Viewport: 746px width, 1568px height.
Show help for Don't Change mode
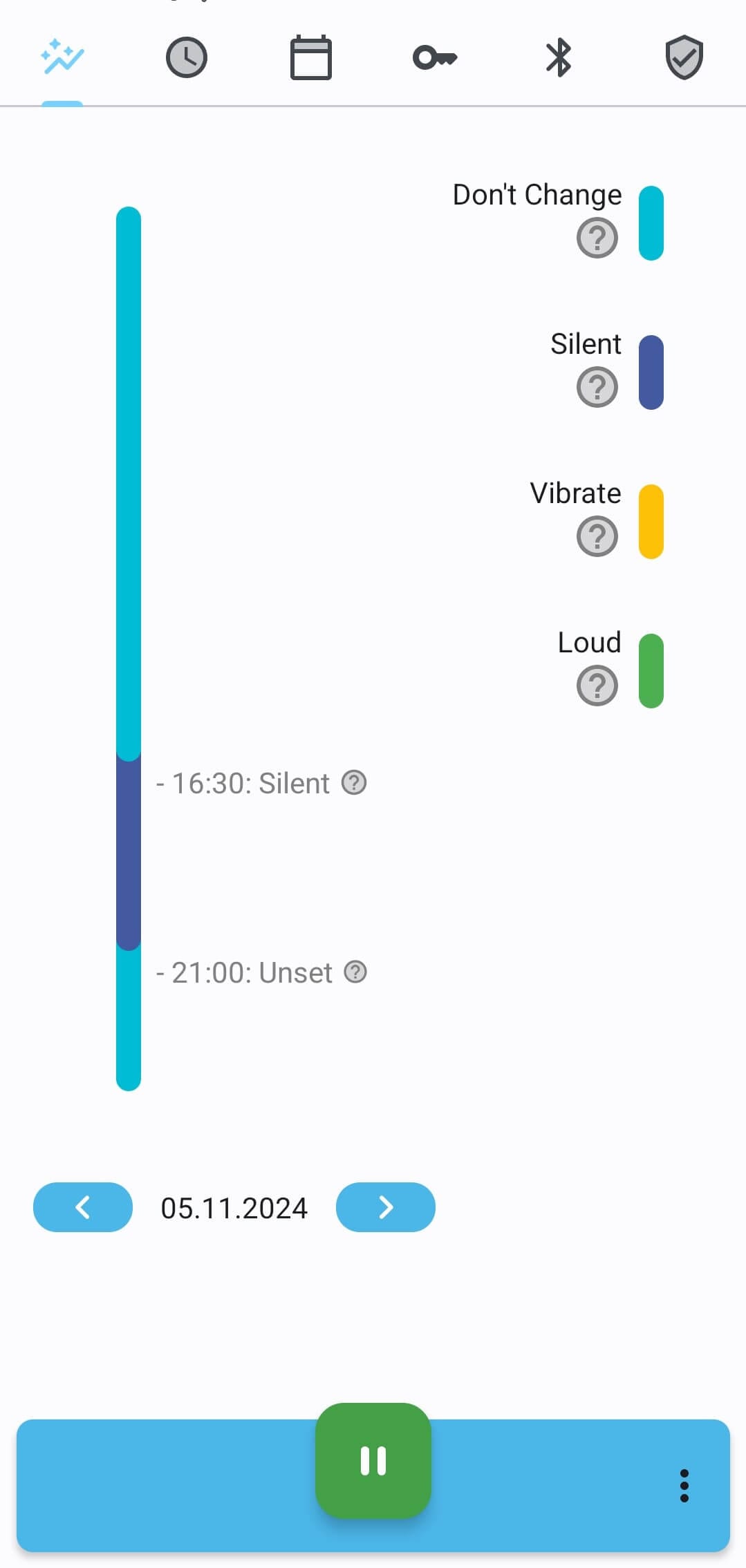pyautogui.click(x=597, y=238)
